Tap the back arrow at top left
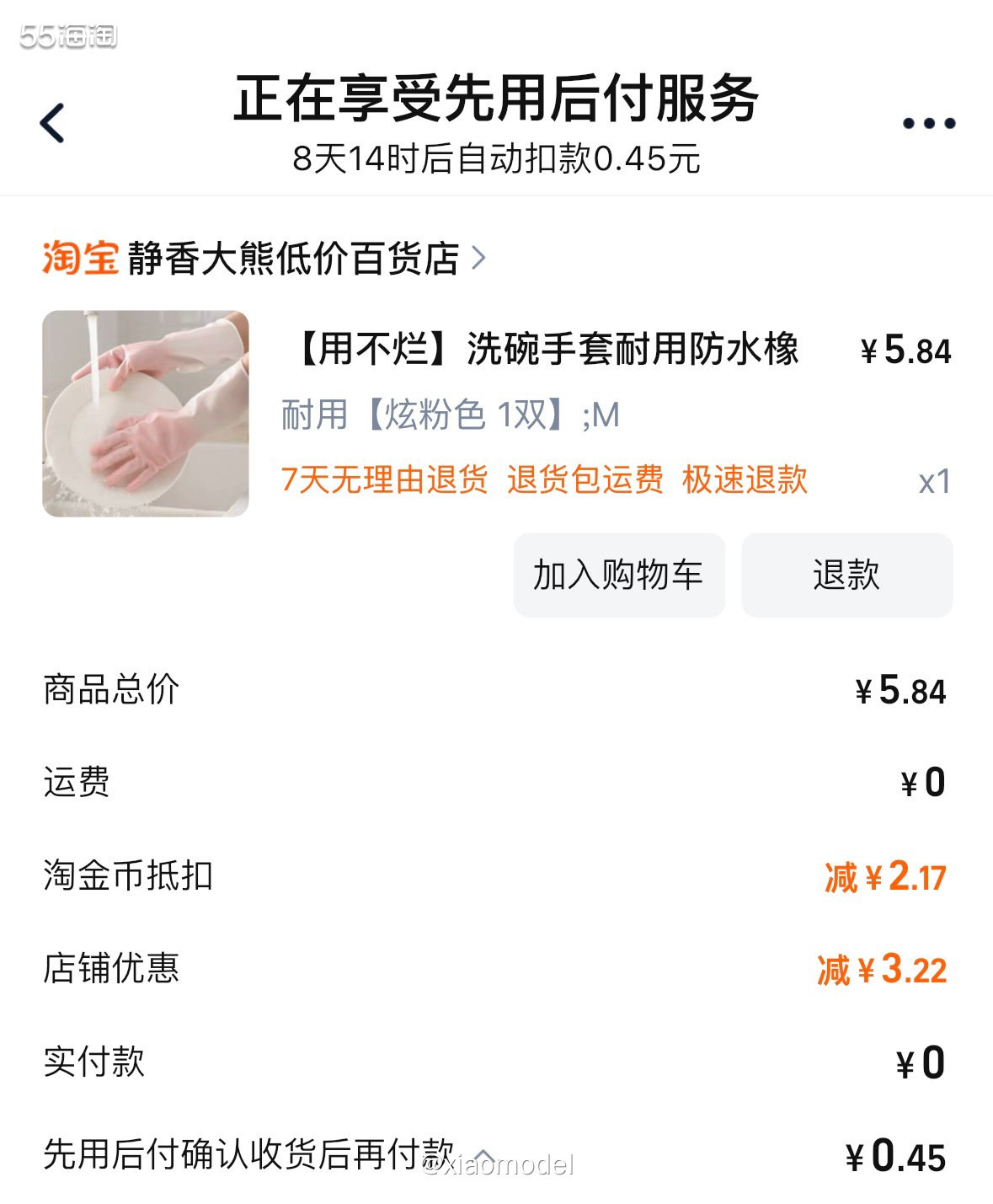Viewport: 993px width, 1204px height. [x=52, y=120]
